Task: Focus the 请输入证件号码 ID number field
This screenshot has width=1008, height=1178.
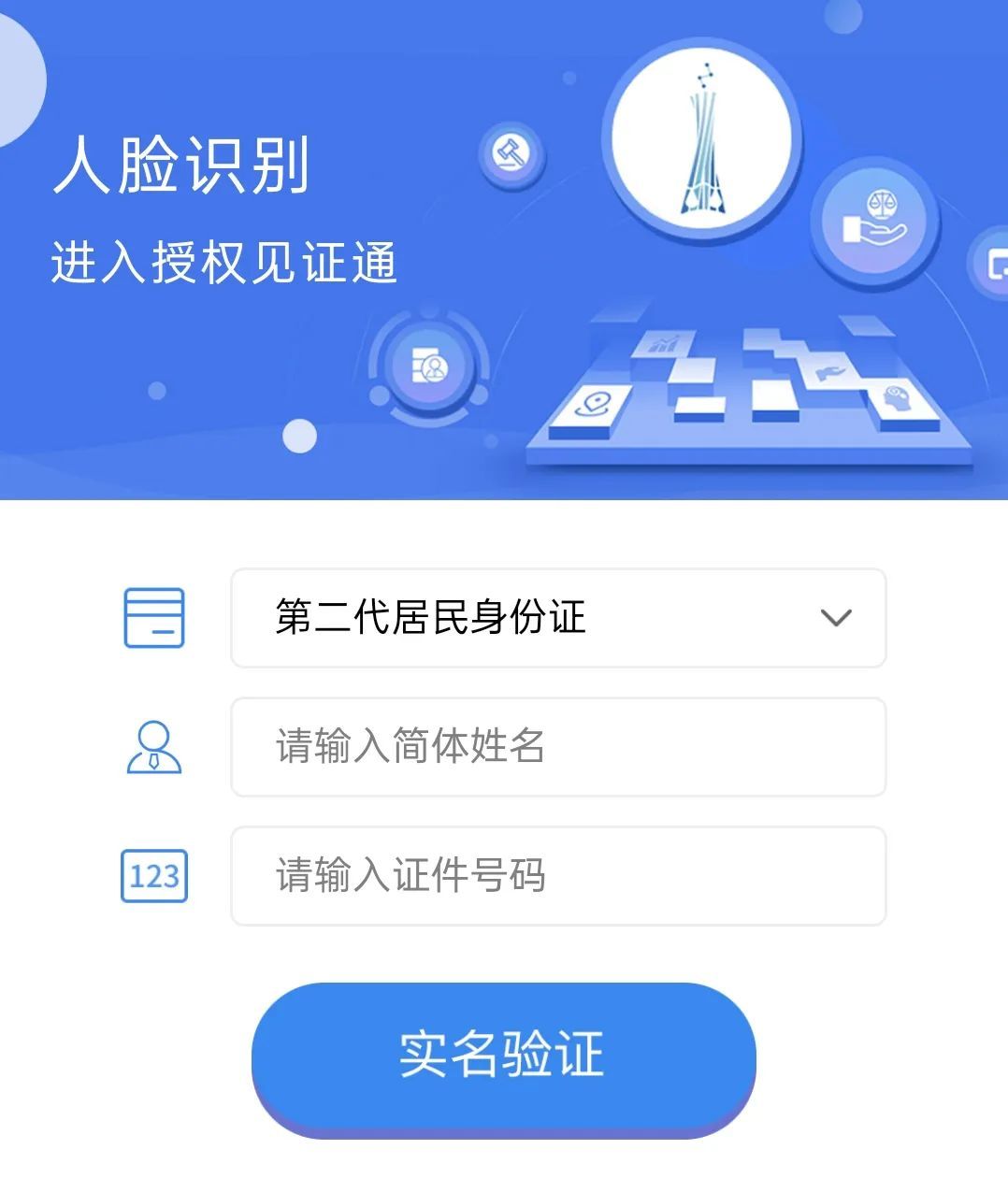Action: [x=558, y=876]
